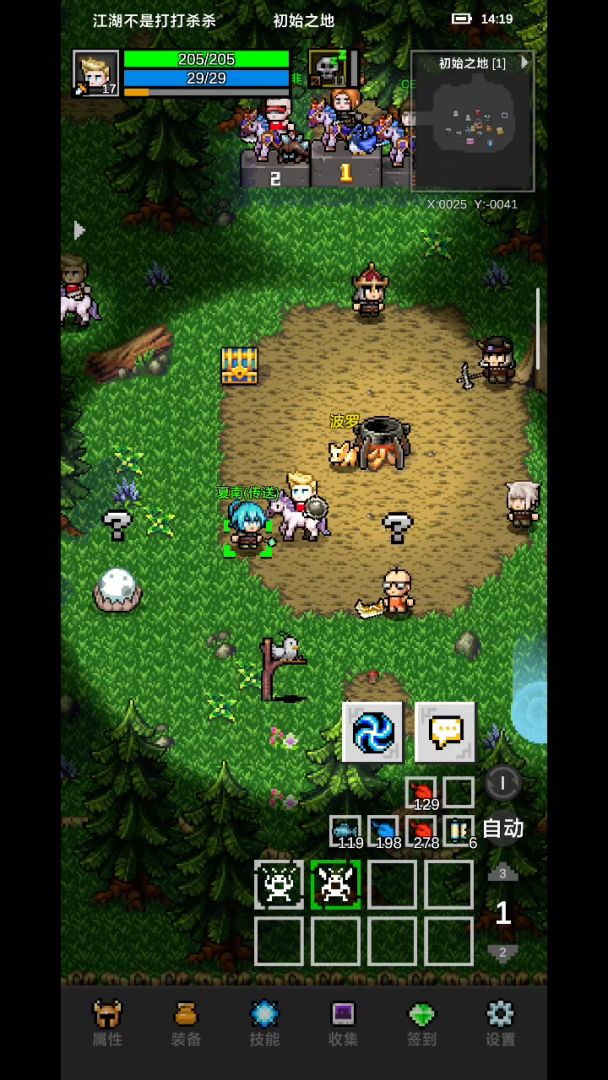The height and width of the screenshot is (1080, 608).
Task: Switch to skill page 2 arrow
Action: tap(503, 952)
